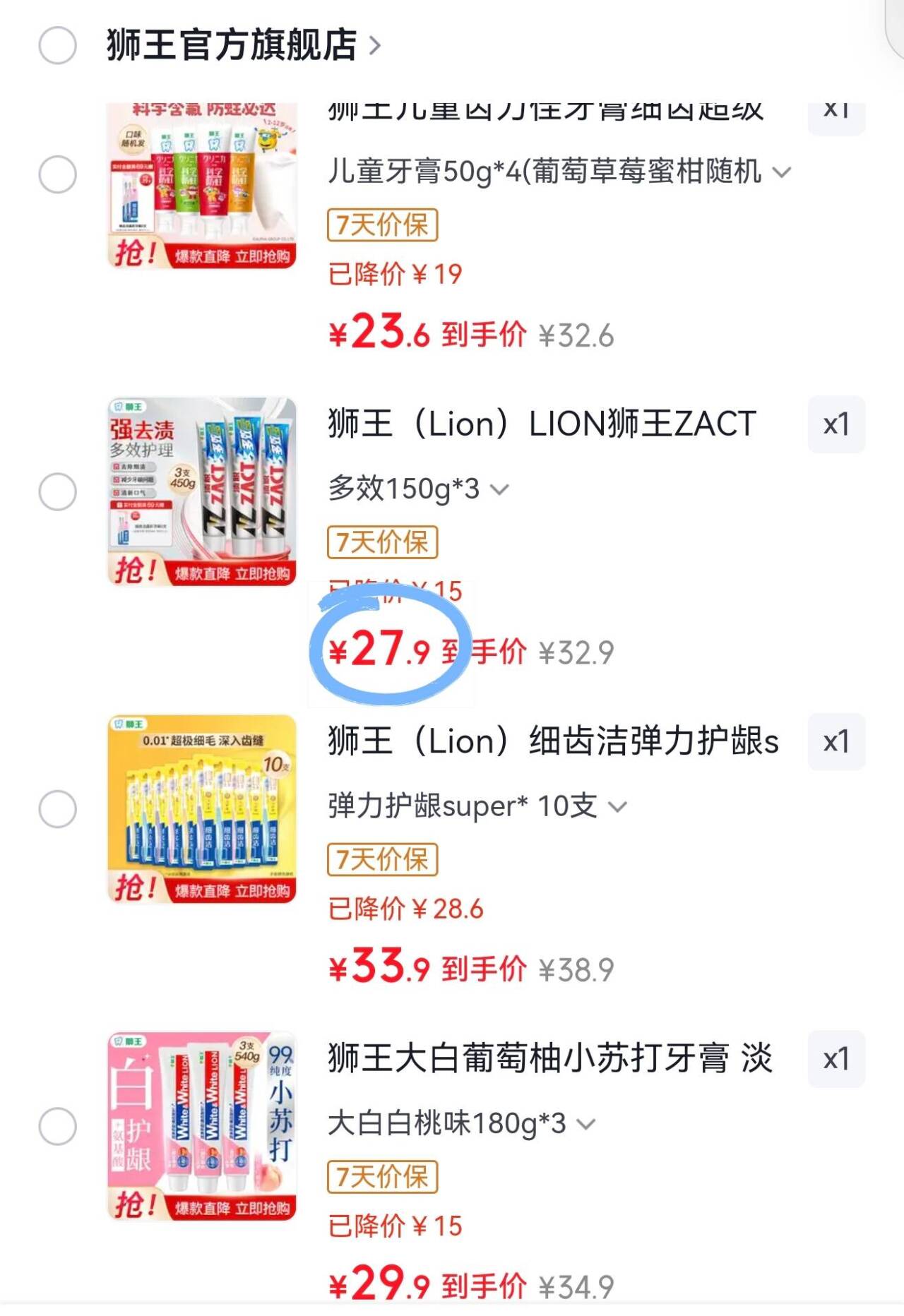The image size is (904, 1316).
Task: Select all items from 狮王官方旗舰店
Action: pos(57,45)
